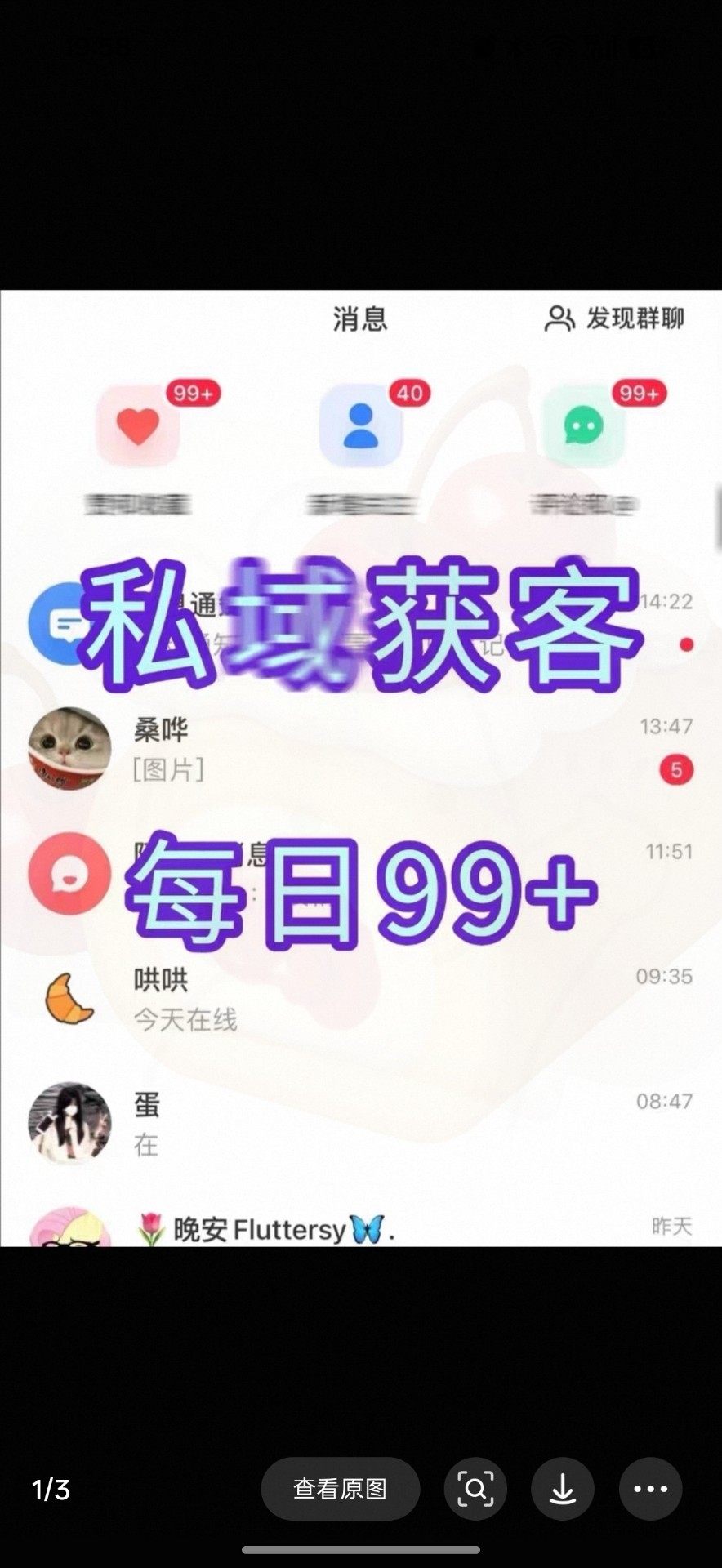This screenshot has width=722, height=1568.
Task: Open the three-dot more options menu
Action: 650,1489
